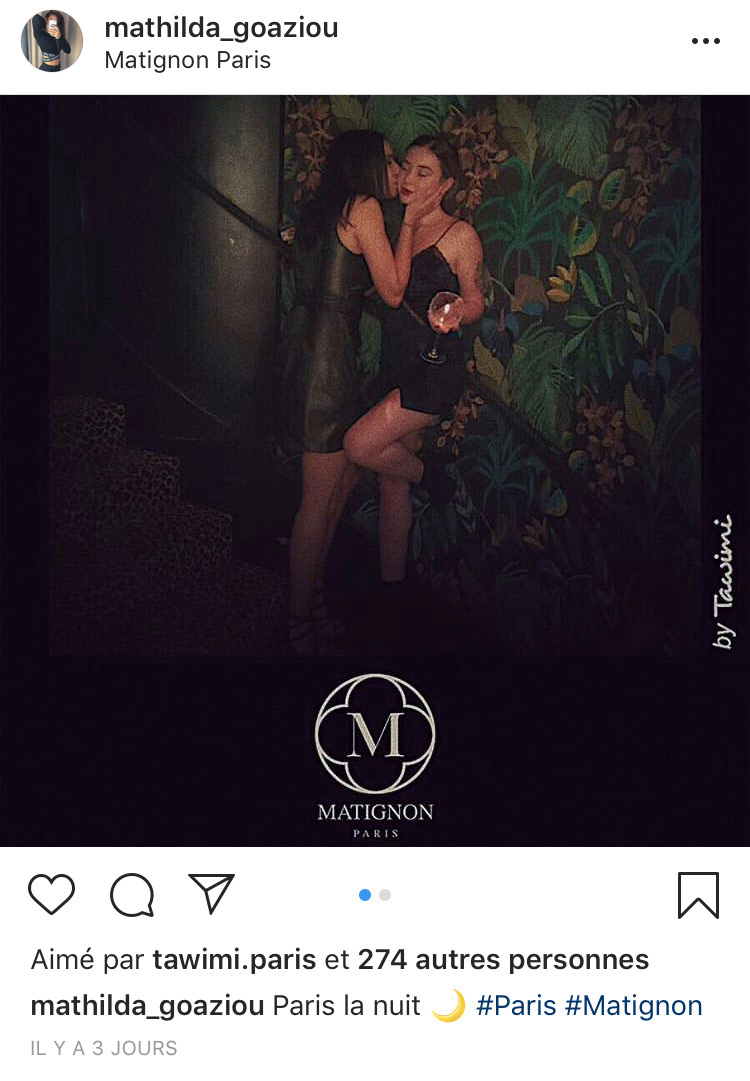Open the #Matignon hashtag
This screenshot has height=1081, width=750.
pos(633,1006)
